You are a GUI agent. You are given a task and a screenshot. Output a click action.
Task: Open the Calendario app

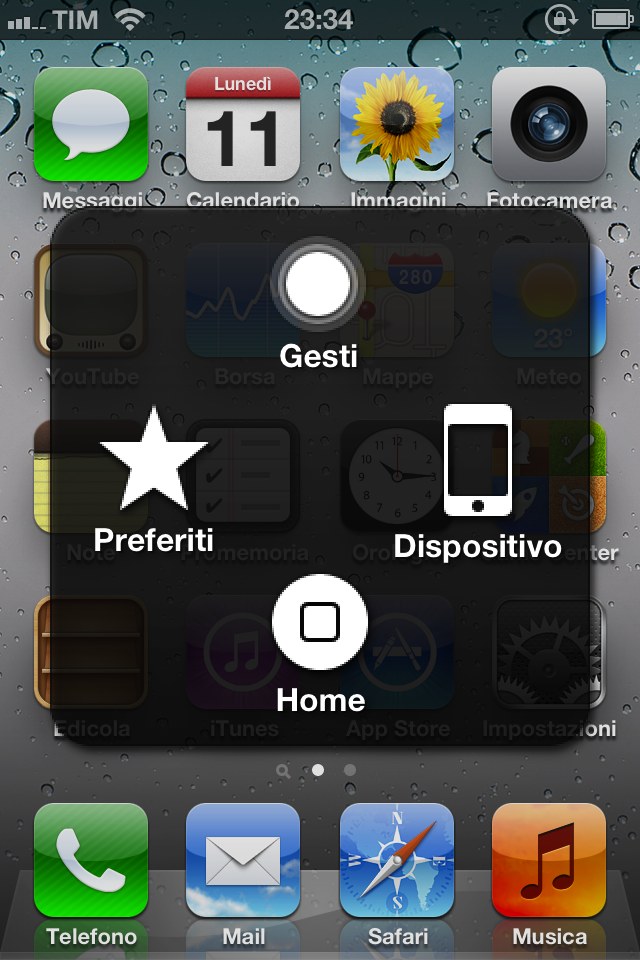click(x=243, y=124)
